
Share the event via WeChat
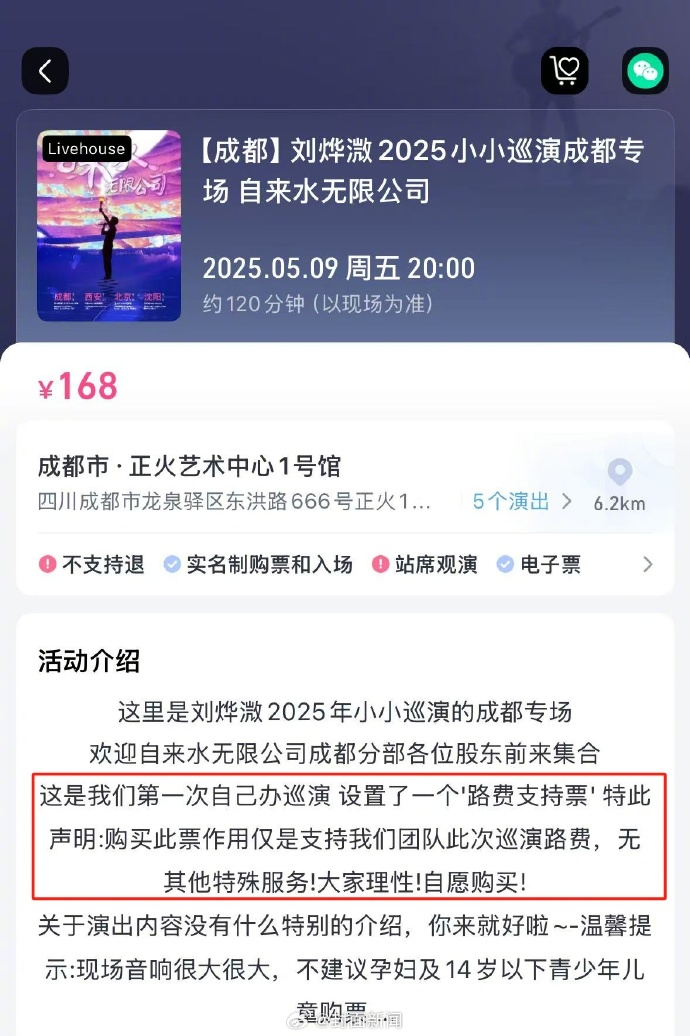645,71
